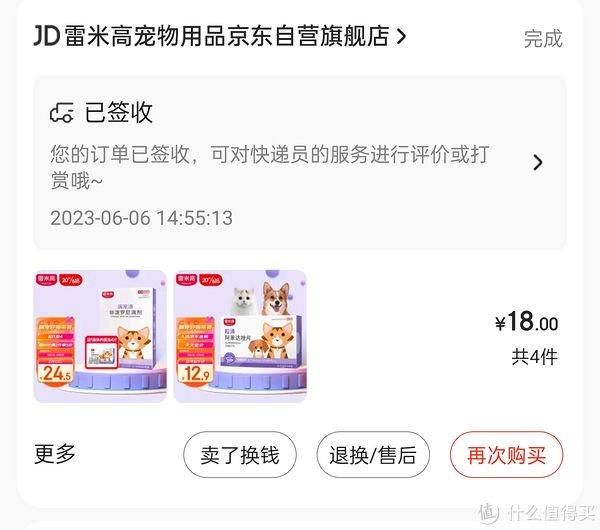The width and height of the screenshot is (600, 530).
Task: Select 卖了换钱 to resell items
Action: pyautogui.click(x=240, y=456)
